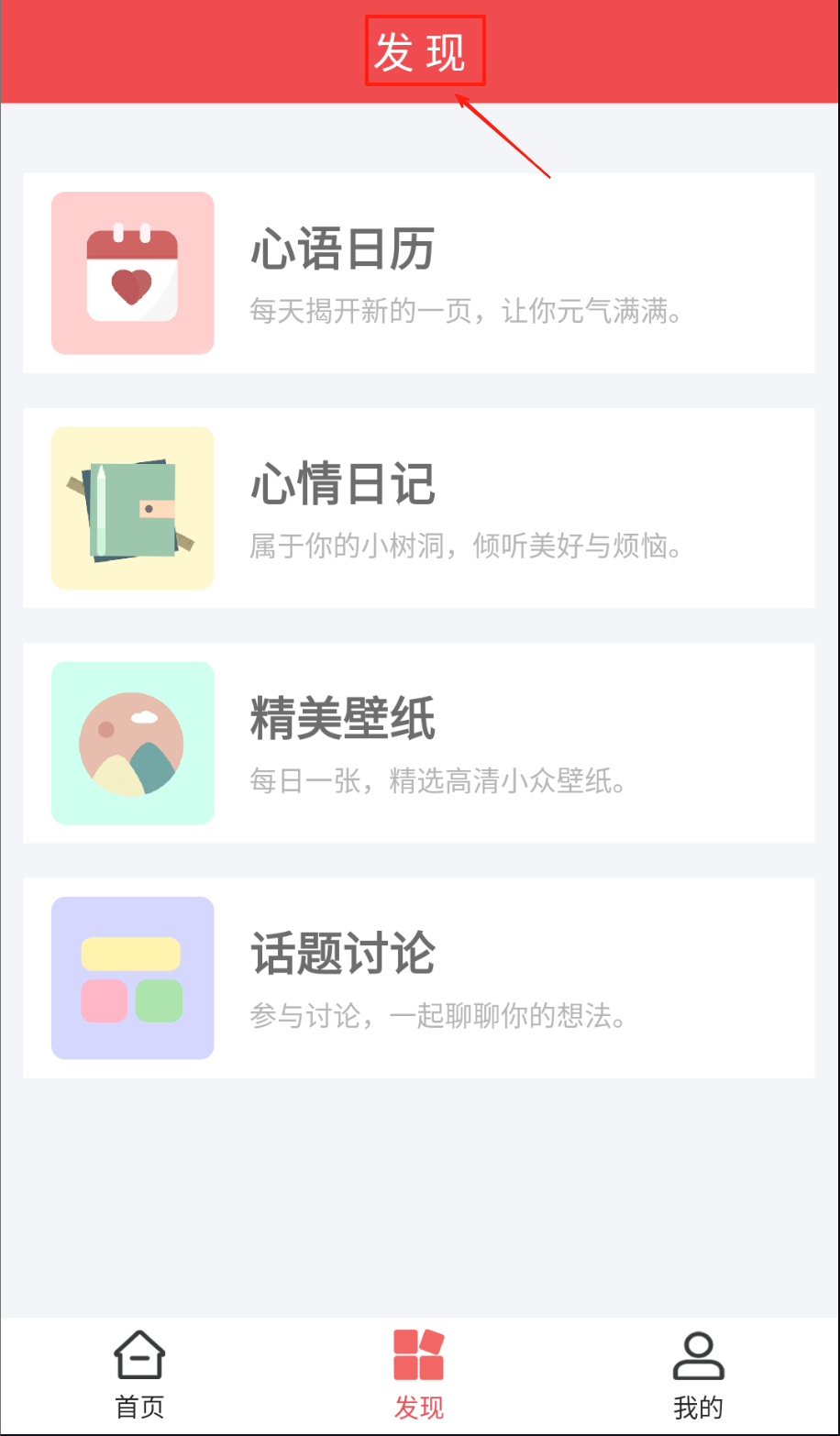Open the 话题讨论 discussion card

point(418,977)
